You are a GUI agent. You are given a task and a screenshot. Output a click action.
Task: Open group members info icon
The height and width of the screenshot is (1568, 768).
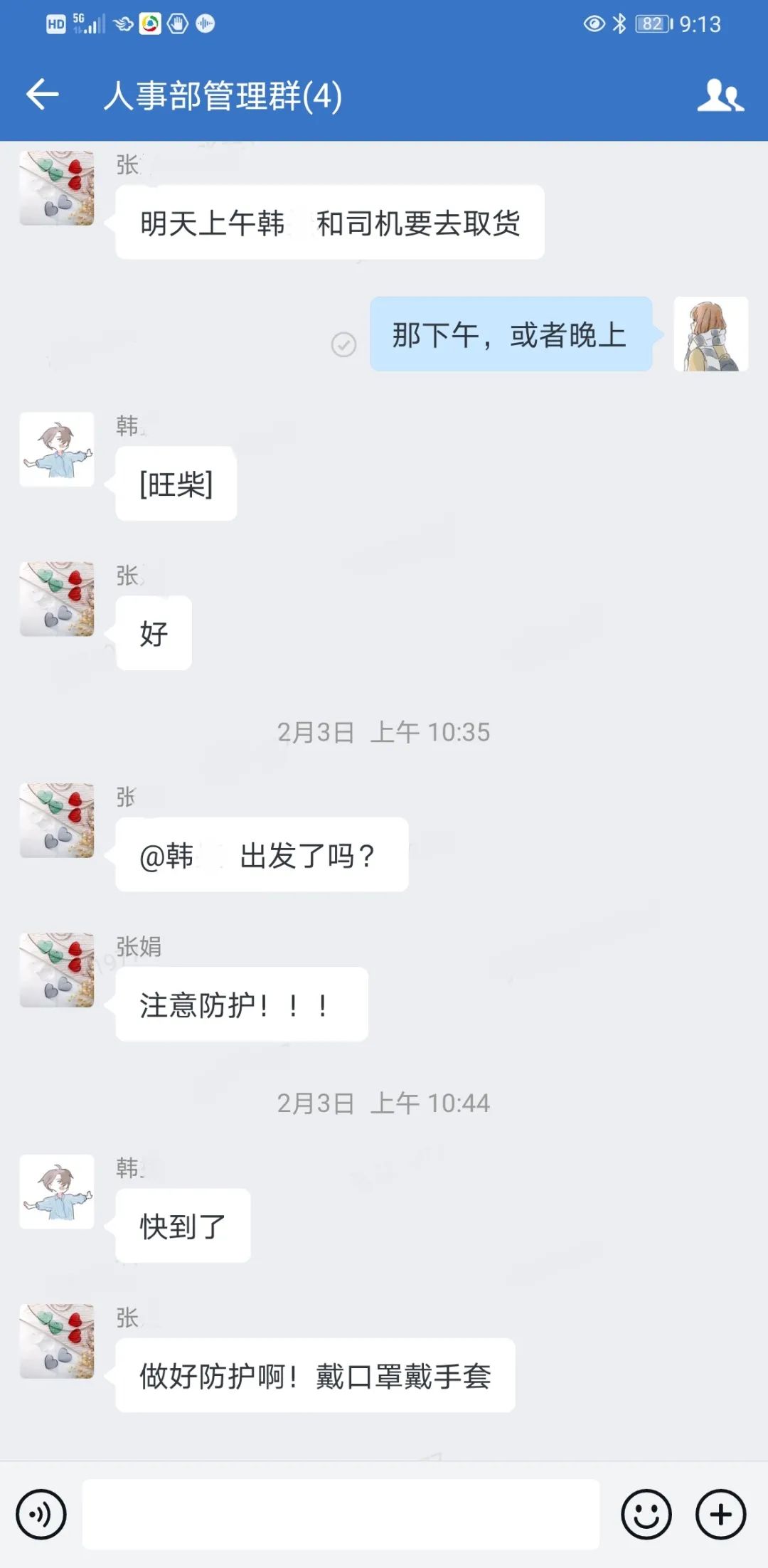(720, 95)
